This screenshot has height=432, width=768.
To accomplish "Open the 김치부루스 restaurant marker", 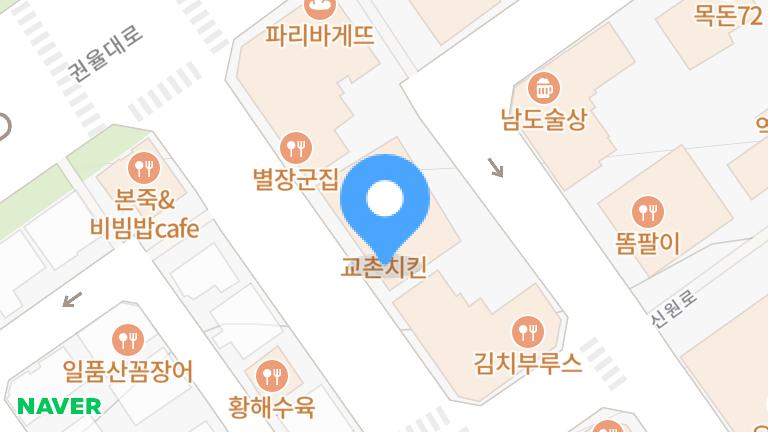I will (x=528, y=330).
